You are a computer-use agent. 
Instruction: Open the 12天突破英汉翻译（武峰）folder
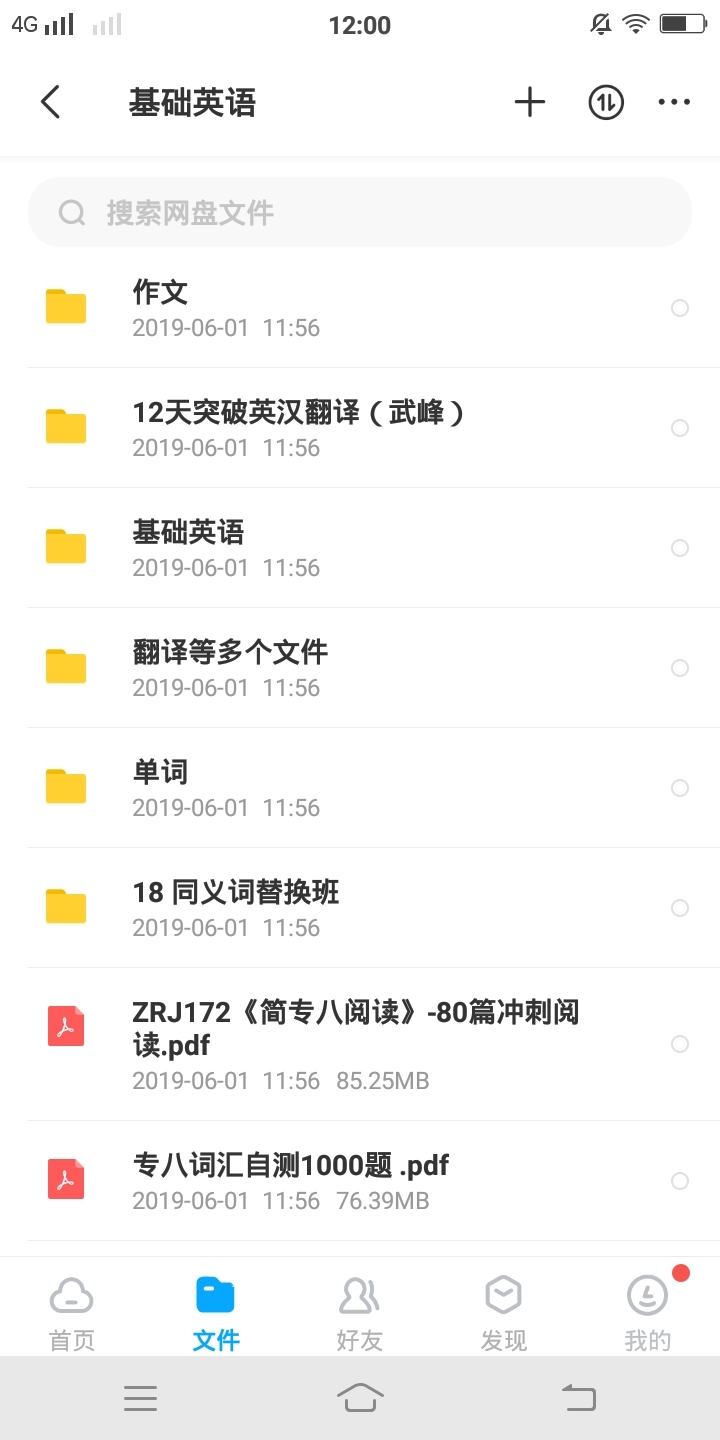click(300, 427)
